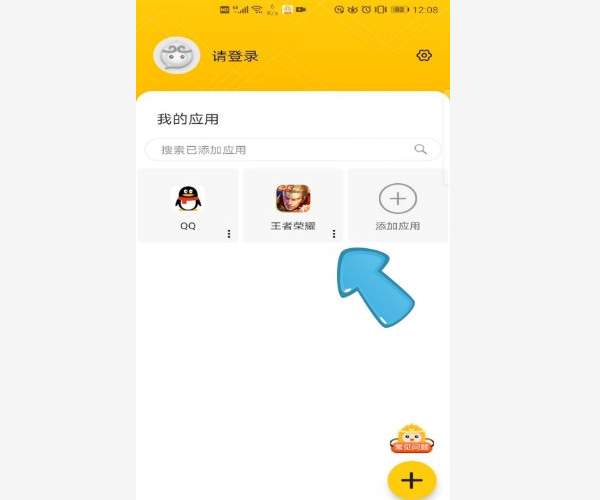This screenshot has width=600, height=500.
Task: Focus the 搜索已添加应用 search field
Action: (x=292, y=150)
